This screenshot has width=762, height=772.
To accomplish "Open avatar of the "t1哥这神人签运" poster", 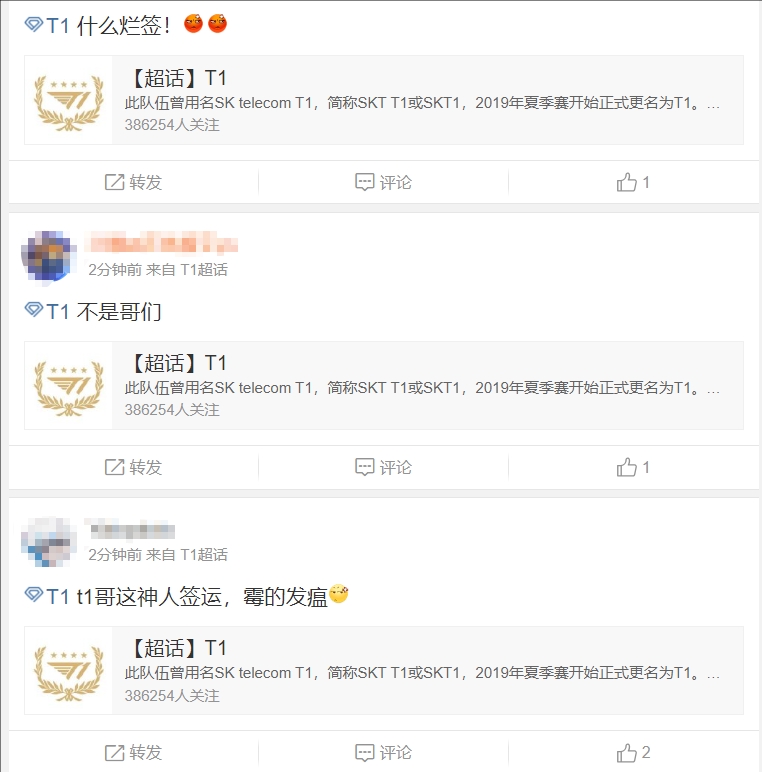I will click(48, 541).
